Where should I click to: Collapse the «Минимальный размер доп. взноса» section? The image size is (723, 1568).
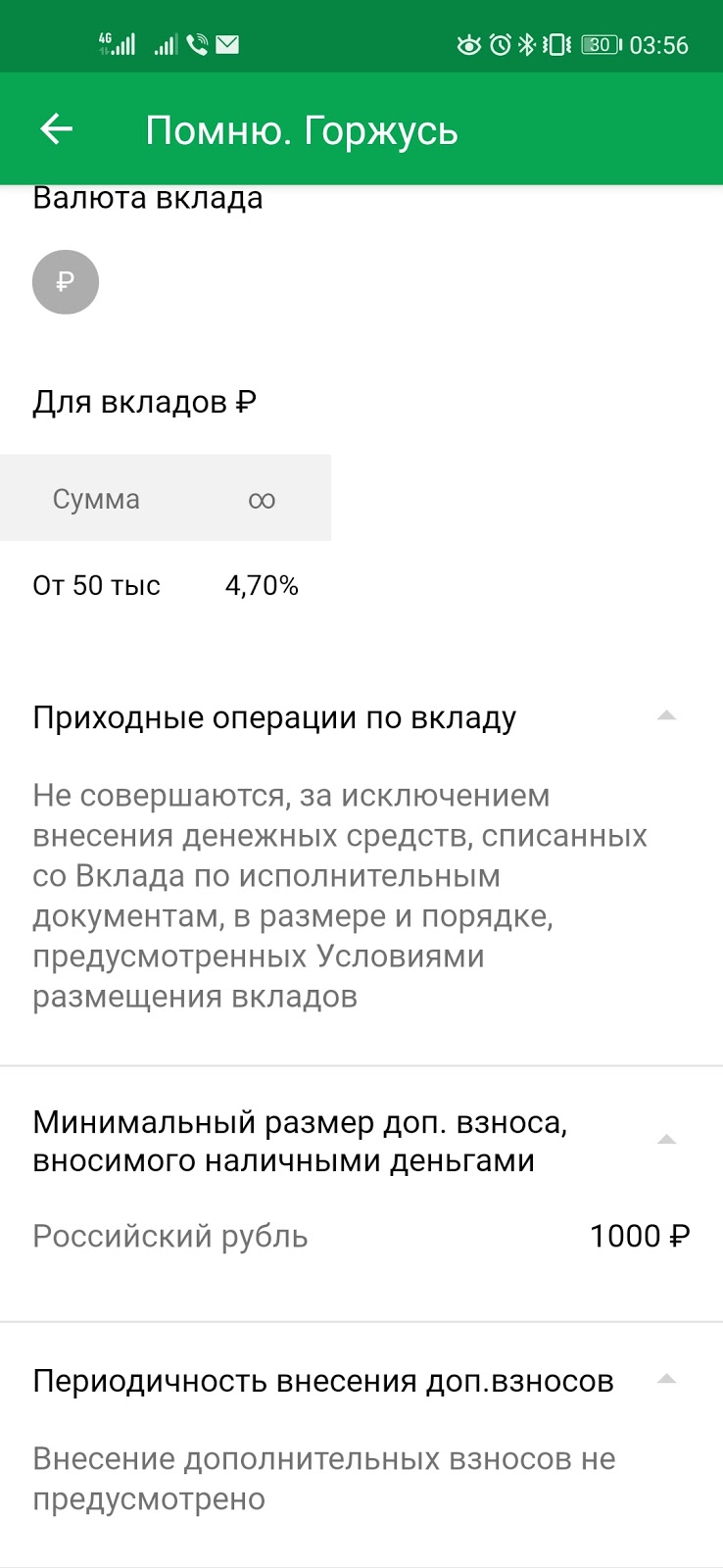pos(666,1140)
